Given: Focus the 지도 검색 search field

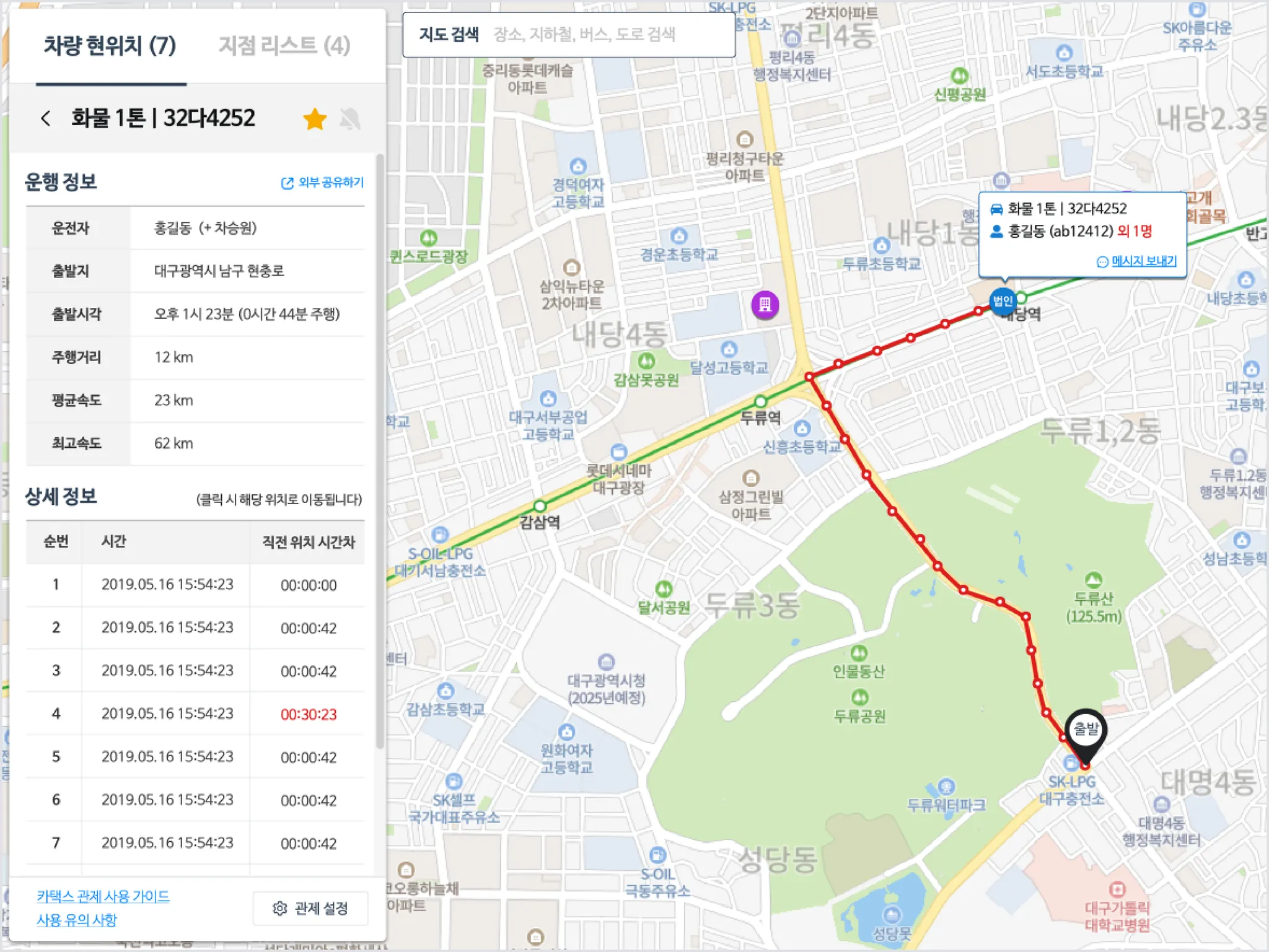Looking at the screenshot, I should tap(610, 35).
